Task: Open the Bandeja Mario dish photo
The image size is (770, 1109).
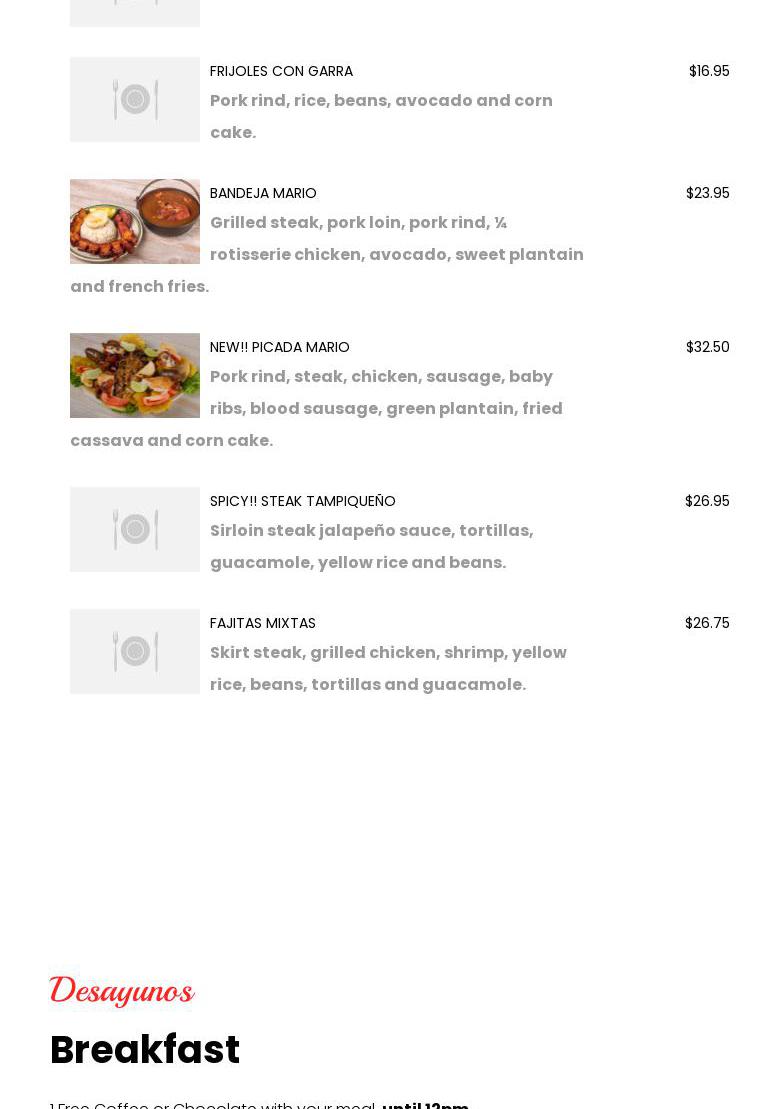Action: pos(135,222)
